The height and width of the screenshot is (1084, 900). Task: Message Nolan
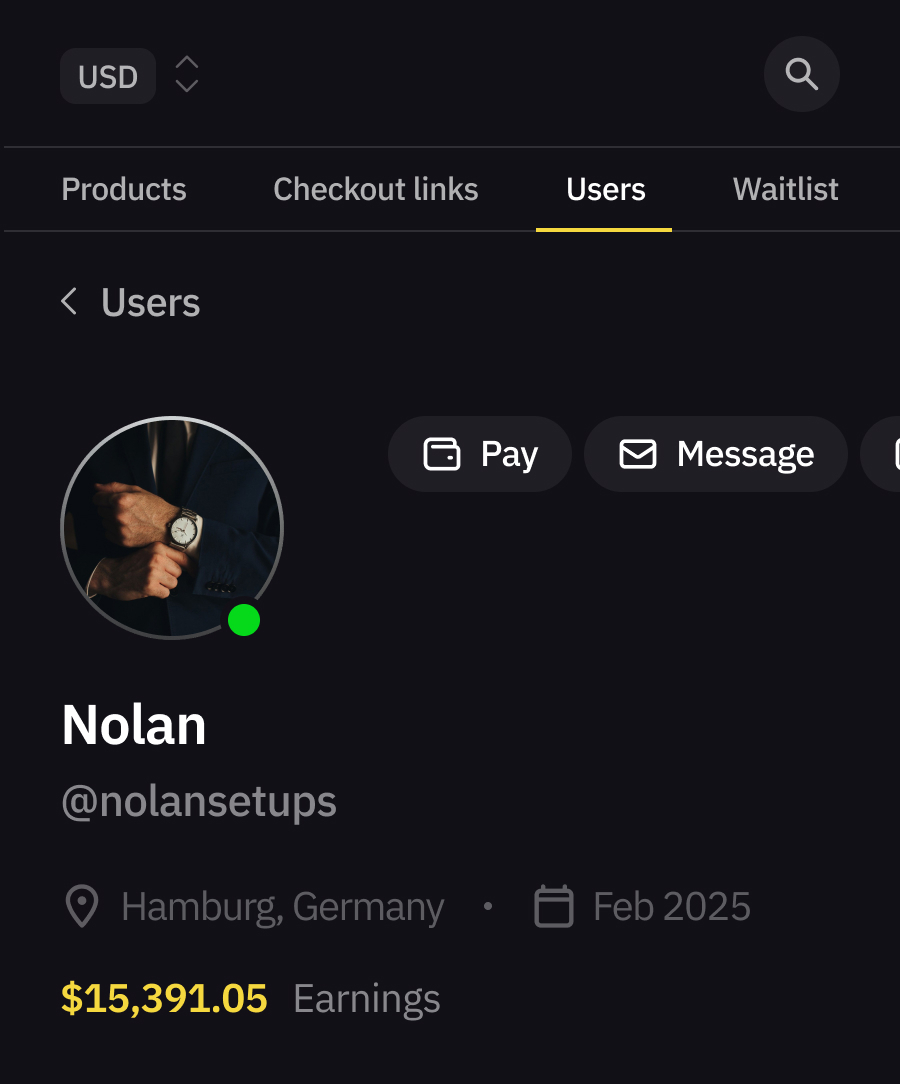tap(716, 454)
